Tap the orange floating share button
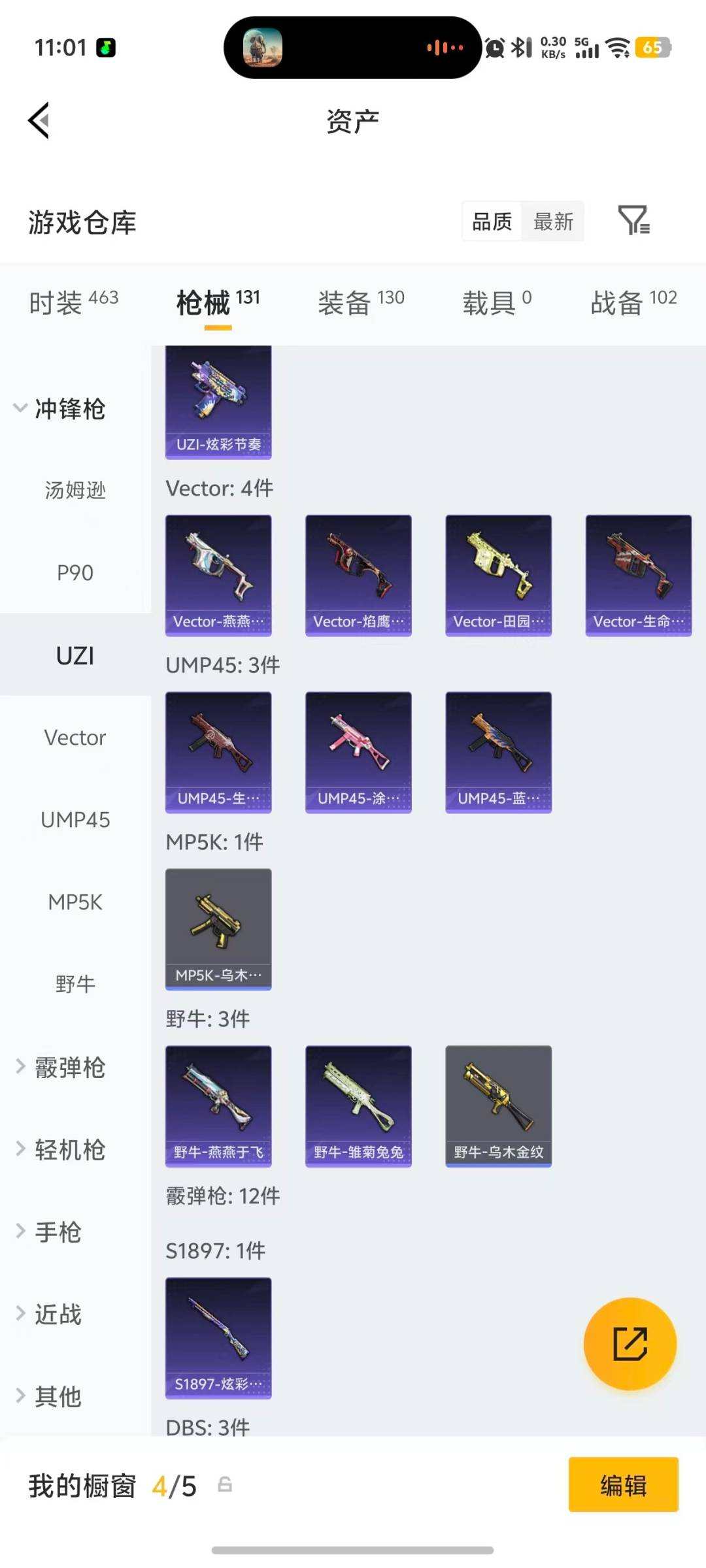This screenshot has width=706, height=1568. 630,1343
